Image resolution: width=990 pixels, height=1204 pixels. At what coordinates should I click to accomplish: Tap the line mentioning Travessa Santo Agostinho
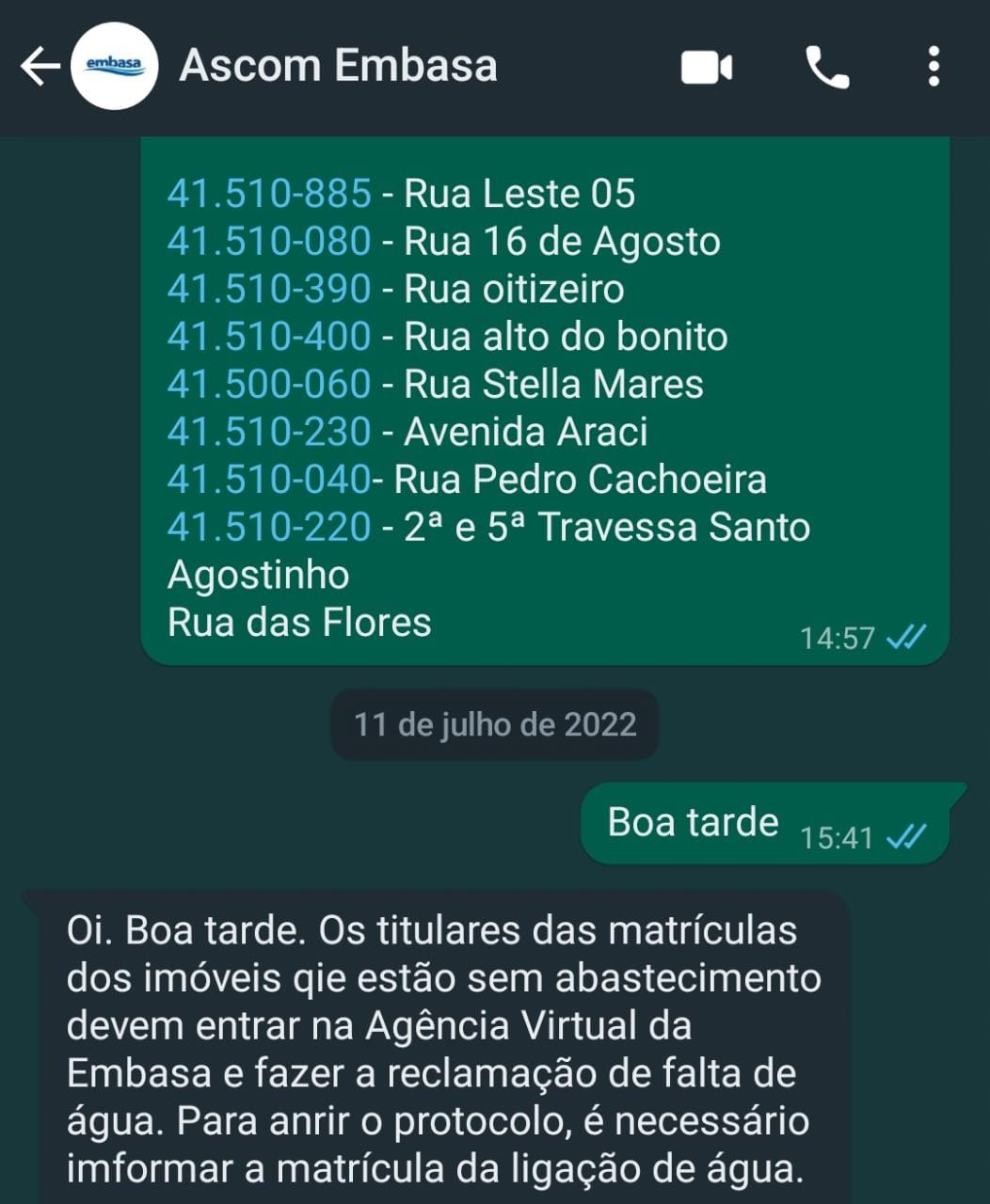tap(488, 528)
